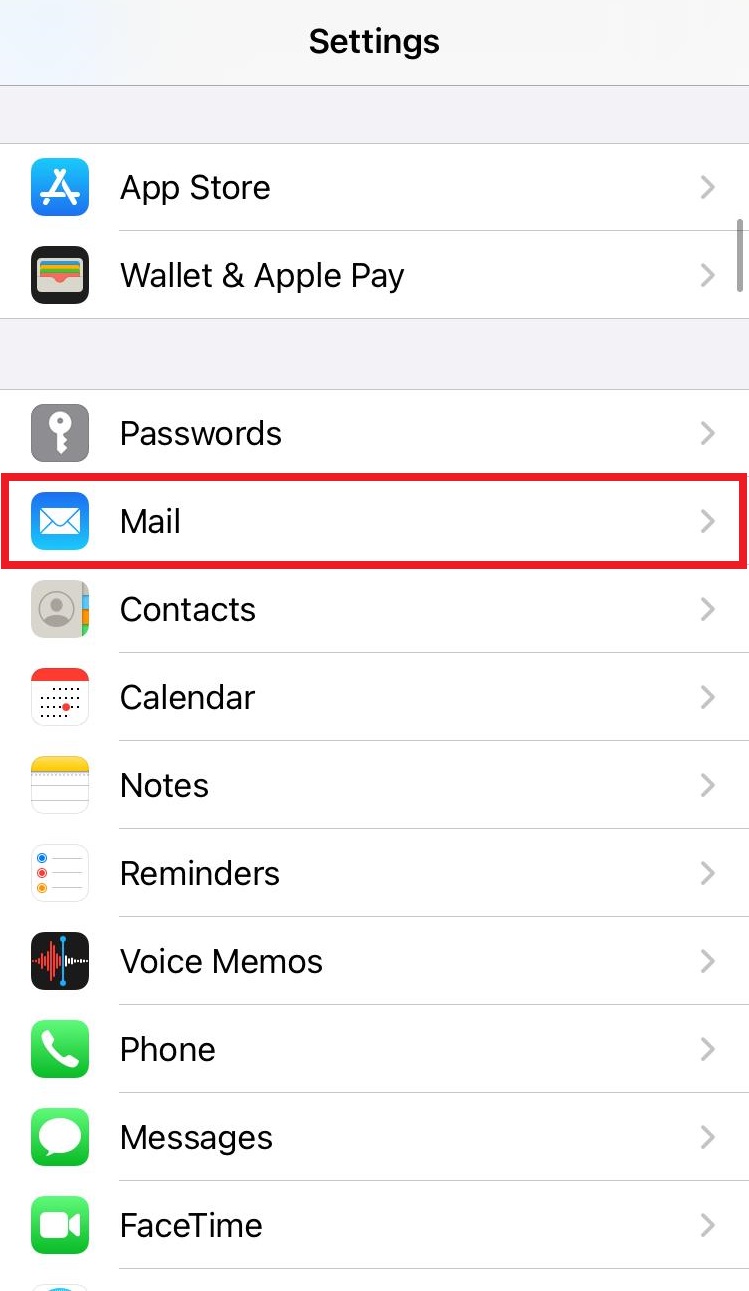Open the Mail settings row

click(x=374, y=521)
